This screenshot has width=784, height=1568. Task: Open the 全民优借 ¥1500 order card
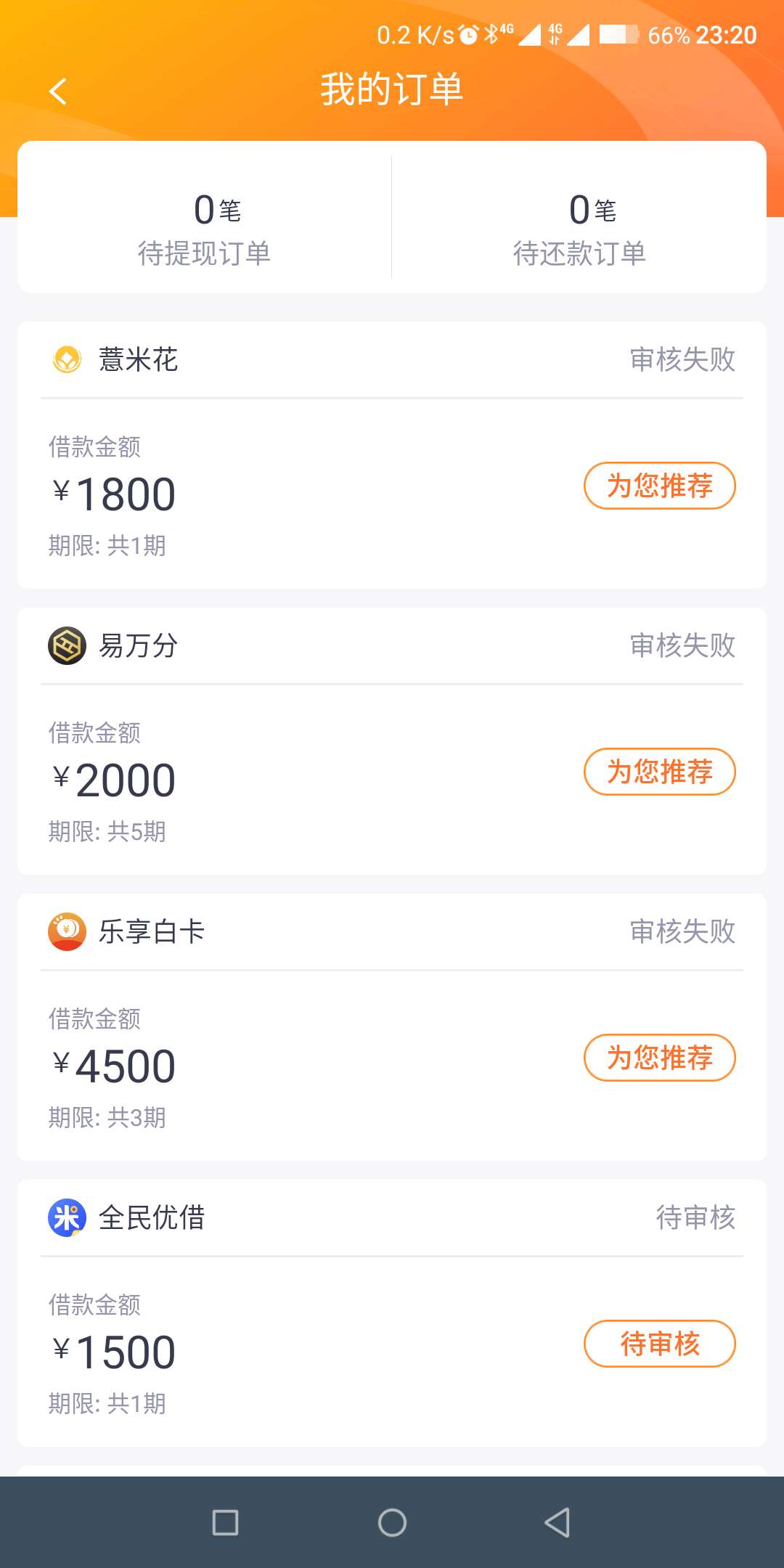[x=392, y=1313]
